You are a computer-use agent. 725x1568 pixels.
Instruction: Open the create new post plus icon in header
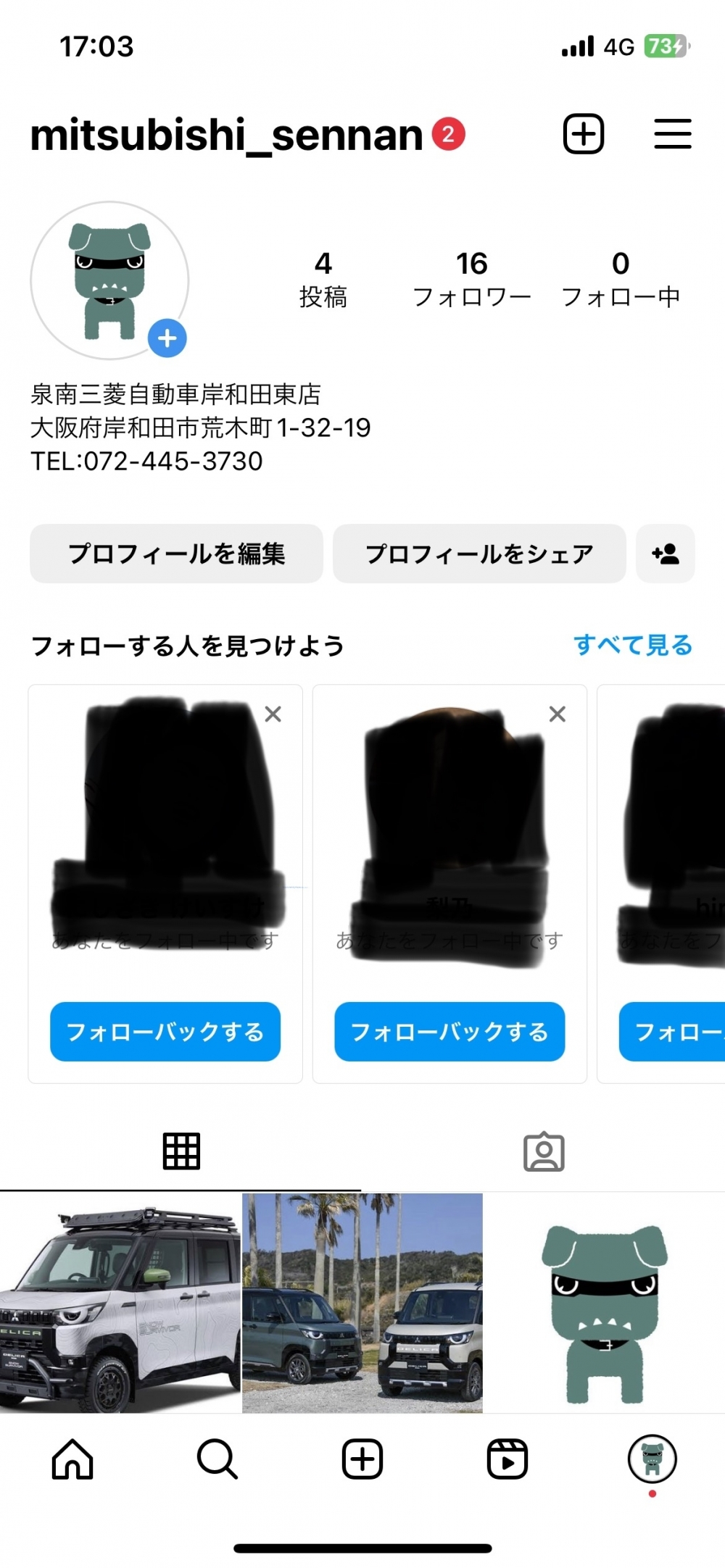584,134
